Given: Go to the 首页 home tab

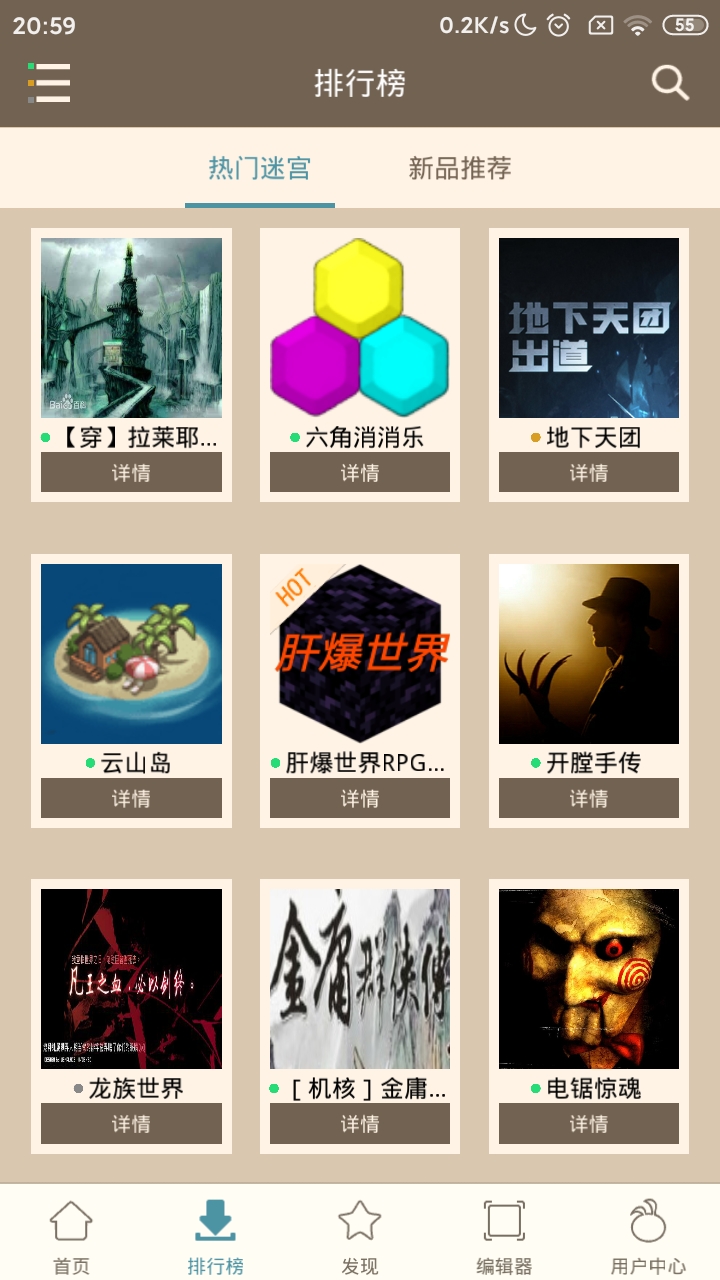Looking at the screenshot, I should [71, 1236].
